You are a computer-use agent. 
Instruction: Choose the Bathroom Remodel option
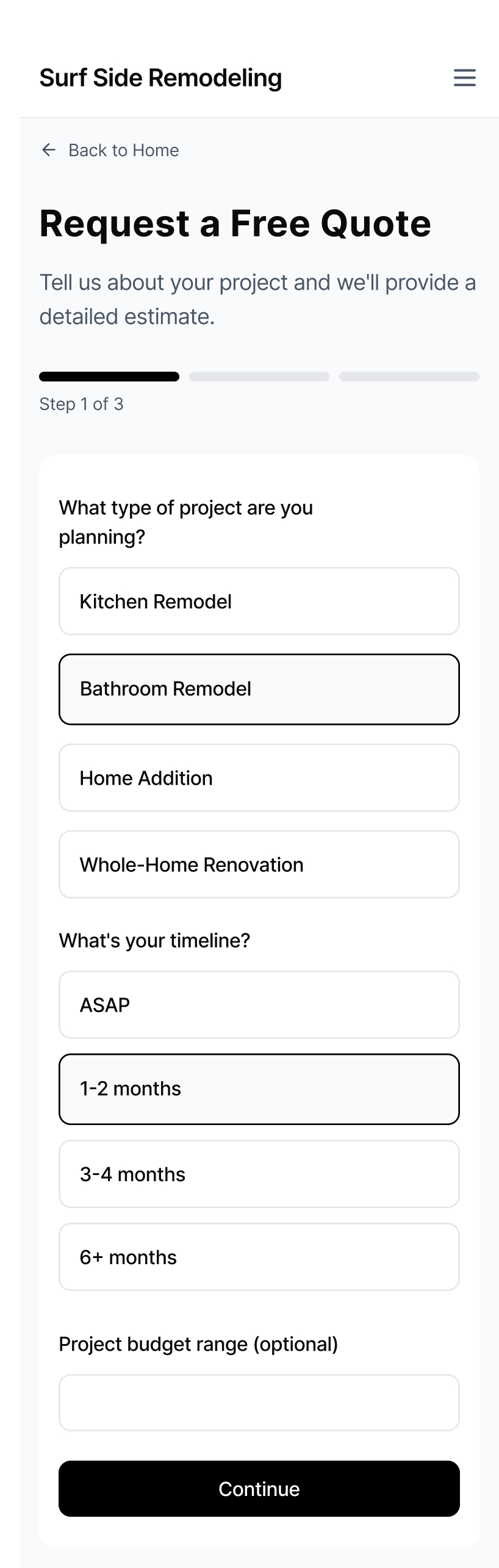259,689
